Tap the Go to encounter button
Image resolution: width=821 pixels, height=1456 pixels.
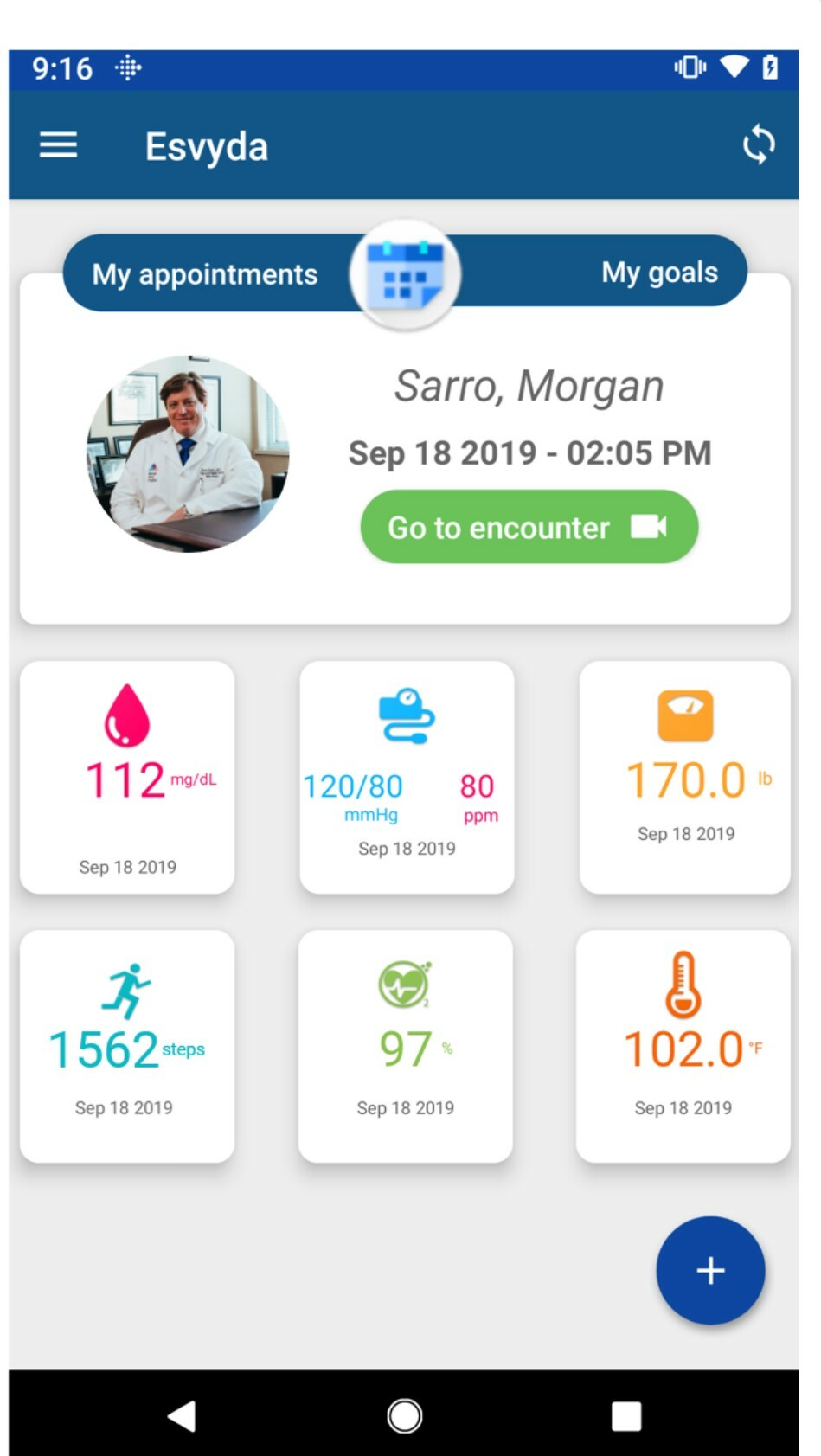529,527
